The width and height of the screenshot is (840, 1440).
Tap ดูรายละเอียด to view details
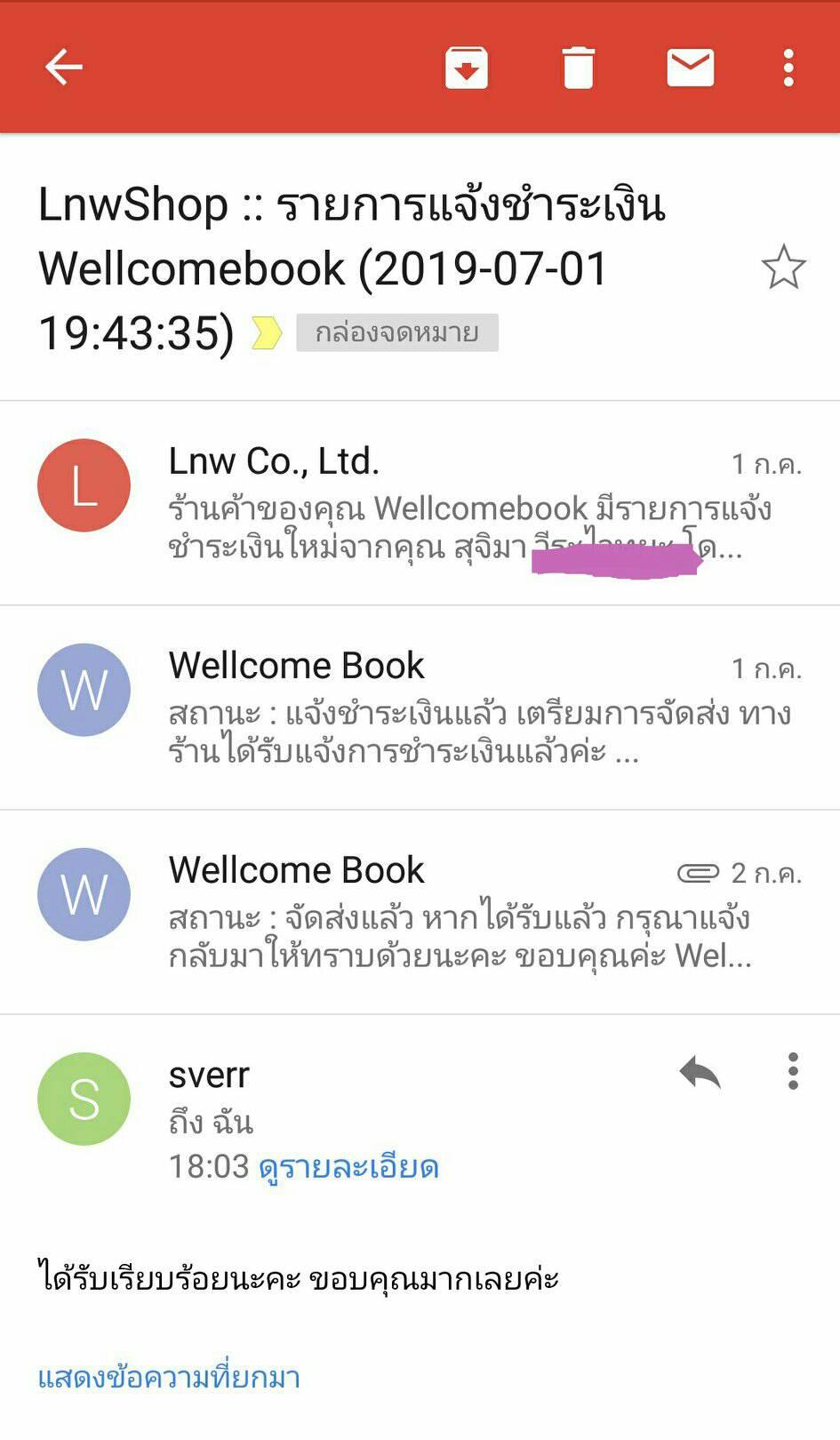tap(348, 1167)
